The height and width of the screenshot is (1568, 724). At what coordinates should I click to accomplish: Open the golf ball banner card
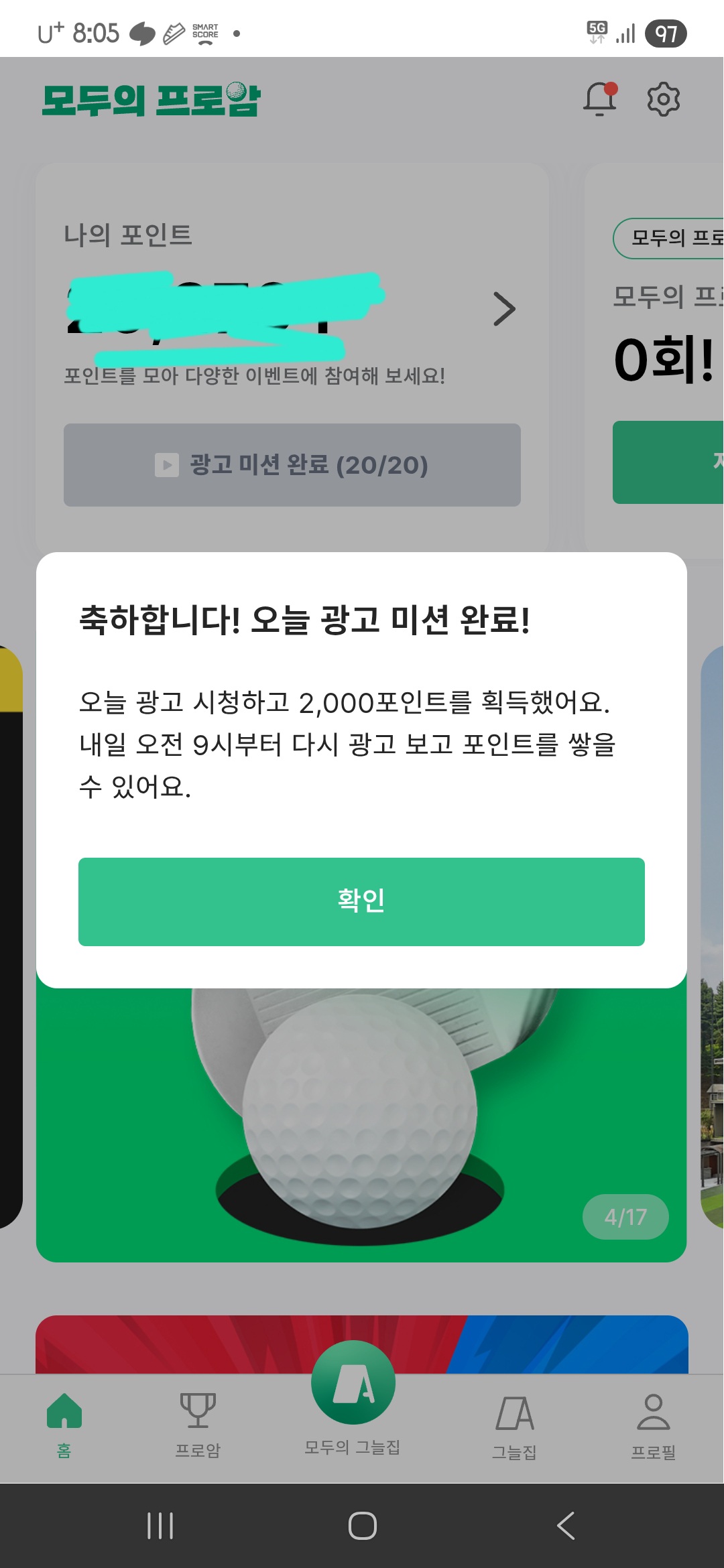(x=361, y=1126)
